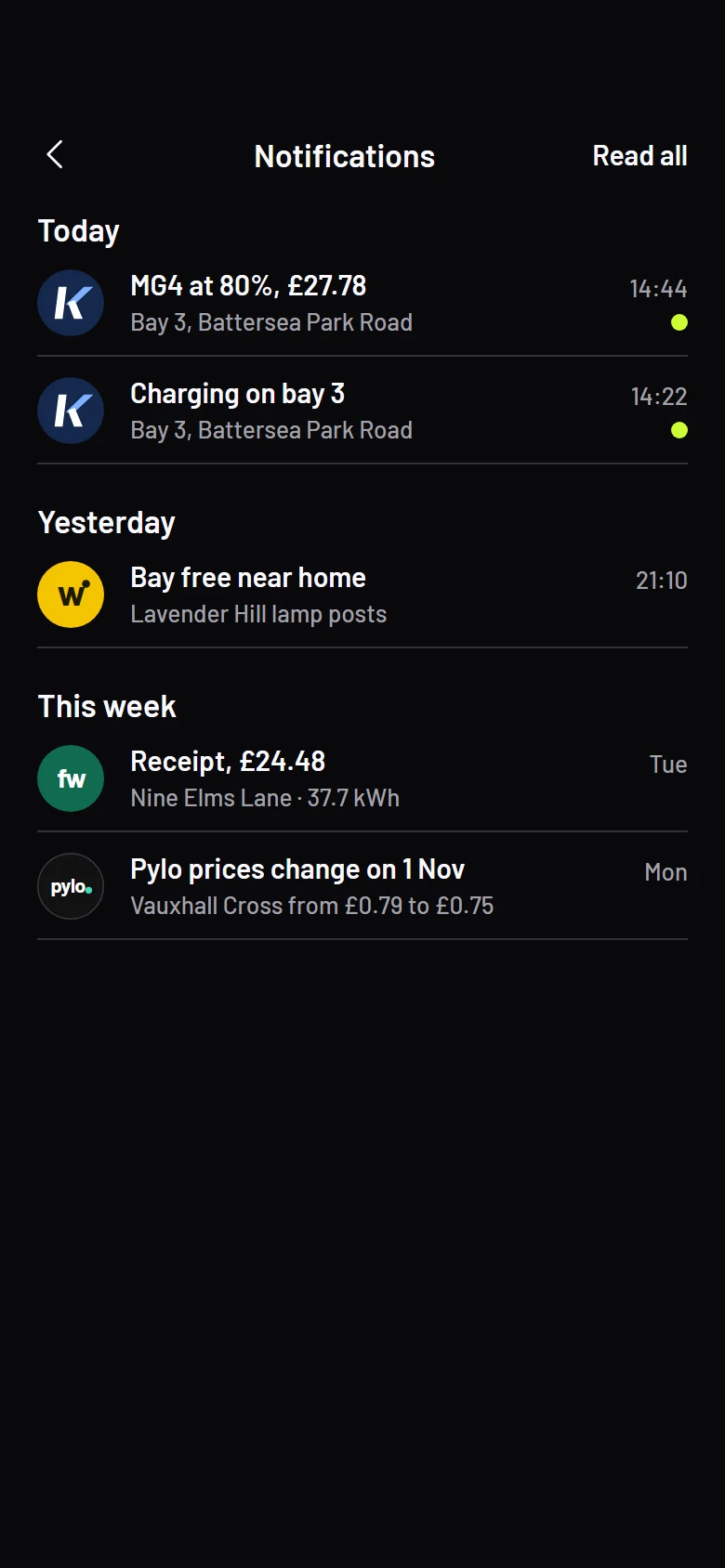View the Bay free near home alert
725x1568 pixels.
click(x=362, y=595)
